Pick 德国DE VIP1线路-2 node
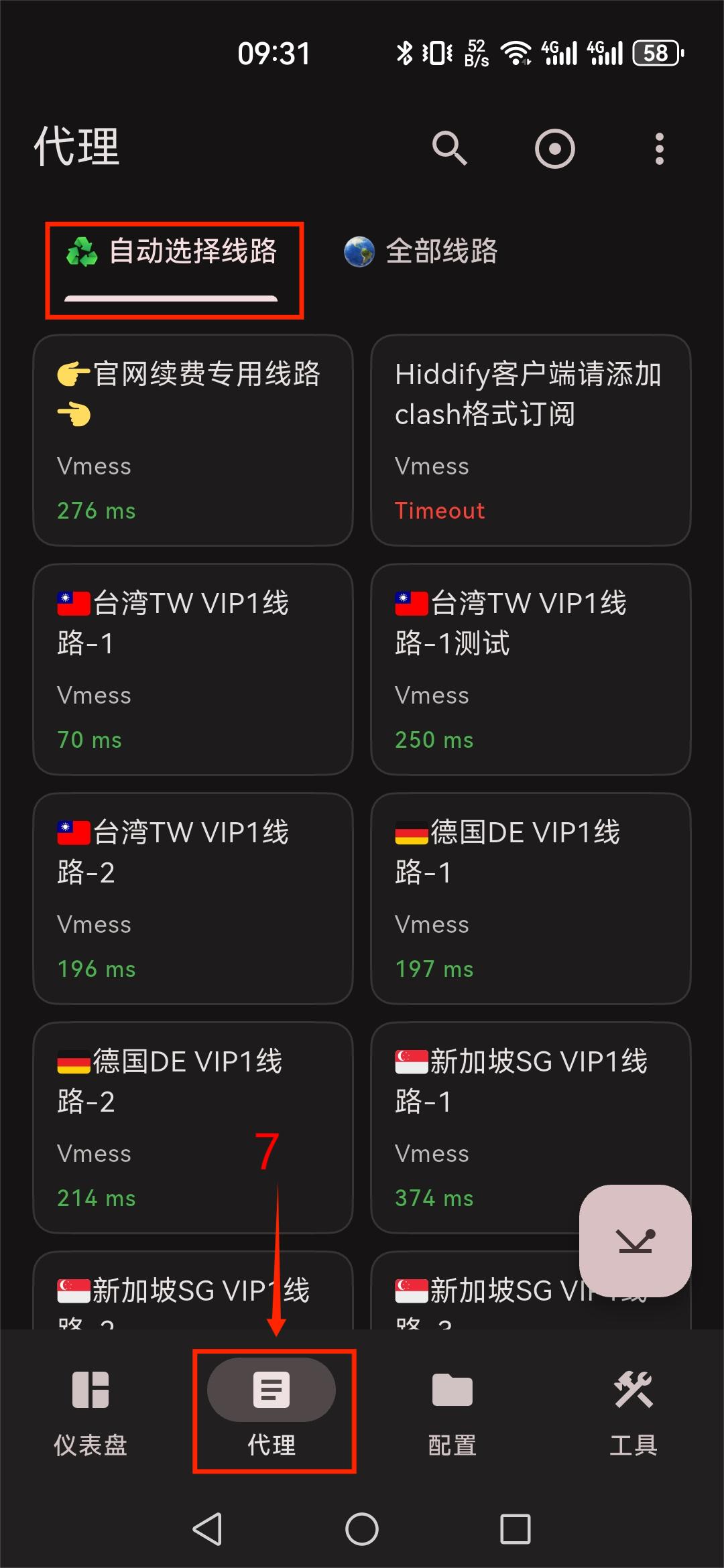Viewport: 724px width, 1568px height. (x=193, y=1128)
